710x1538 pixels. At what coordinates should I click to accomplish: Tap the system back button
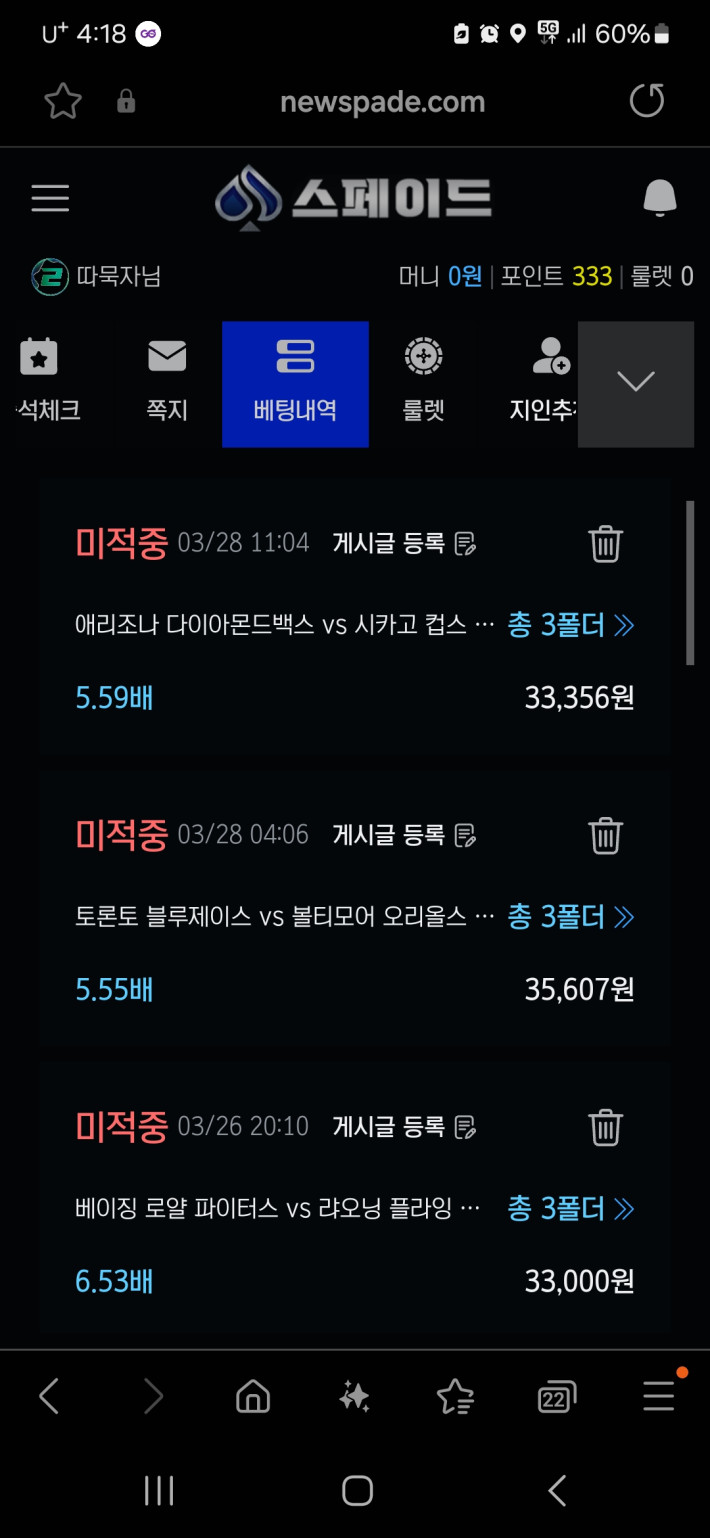[558, 1490]
